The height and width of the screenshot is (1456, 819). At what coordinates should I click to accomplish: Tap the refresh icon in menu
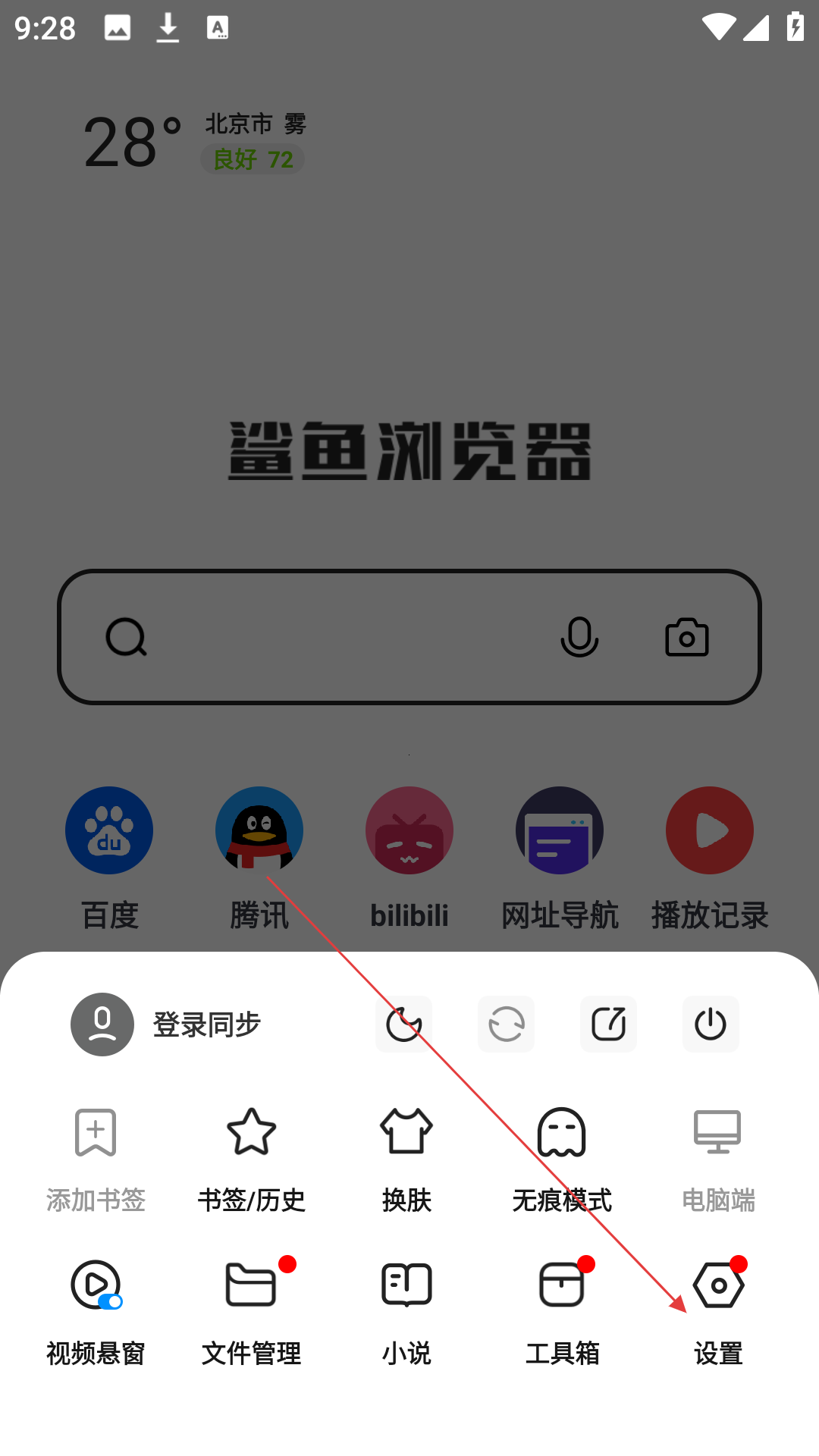506,1025
